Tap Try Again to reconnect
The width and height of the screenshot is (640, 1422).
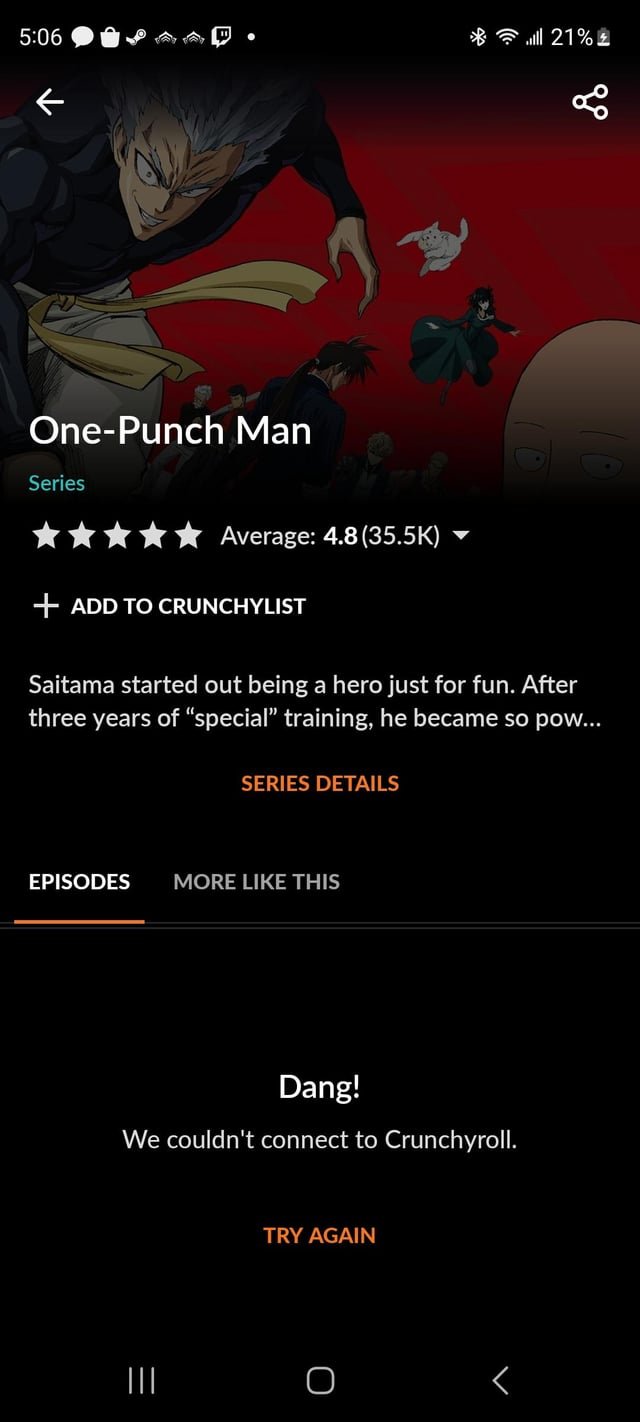[x=320, y=1235]
